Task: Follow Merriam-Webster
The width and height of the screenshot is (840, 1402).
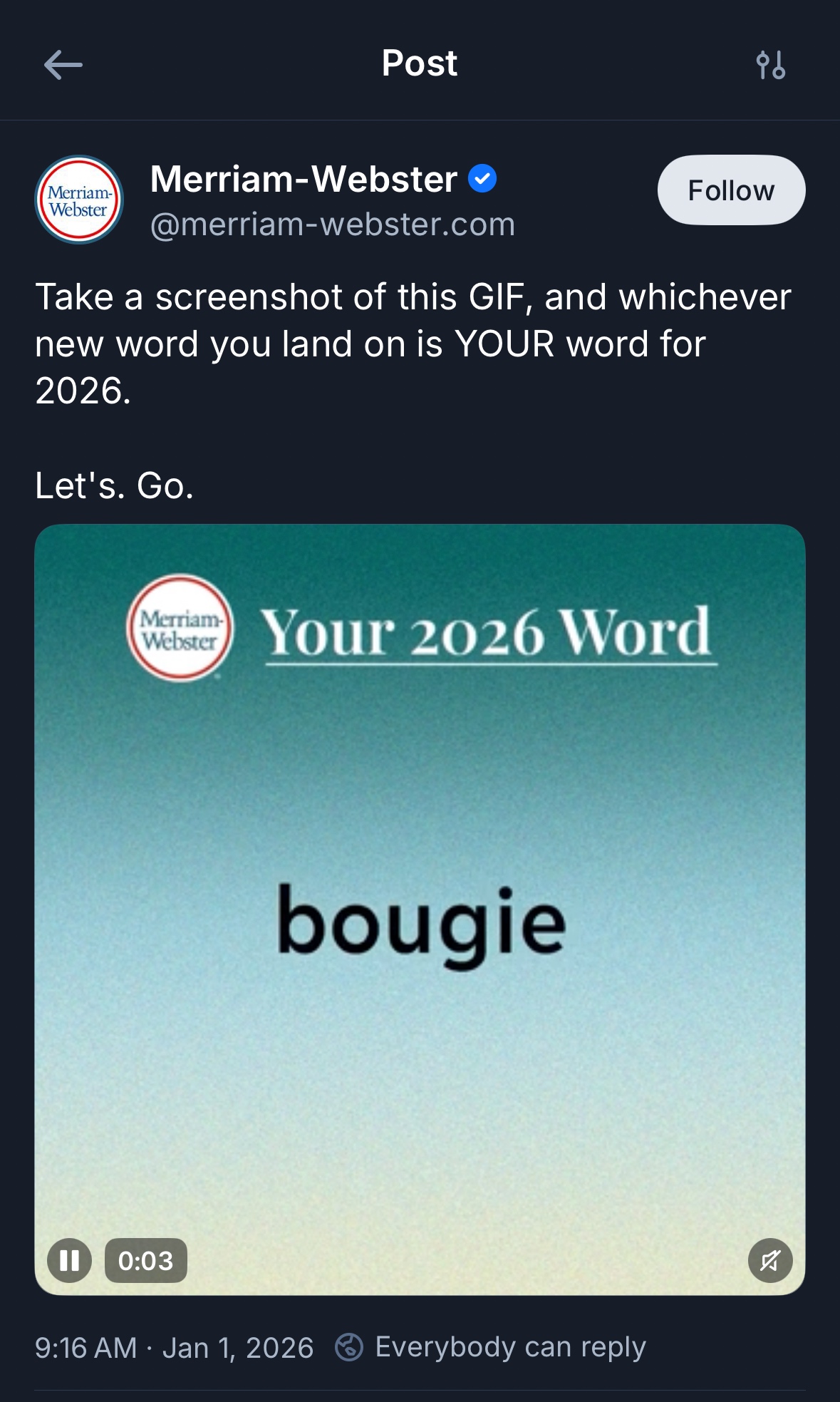Action: coord(731,190)
